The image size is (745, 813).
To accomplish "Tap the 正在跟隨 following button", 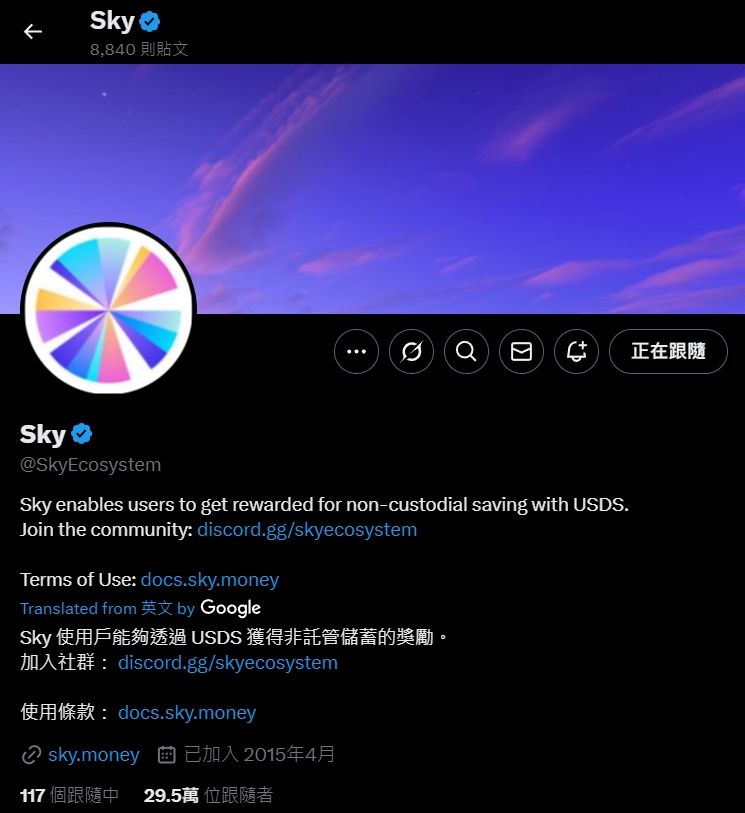I will point(668,352).
